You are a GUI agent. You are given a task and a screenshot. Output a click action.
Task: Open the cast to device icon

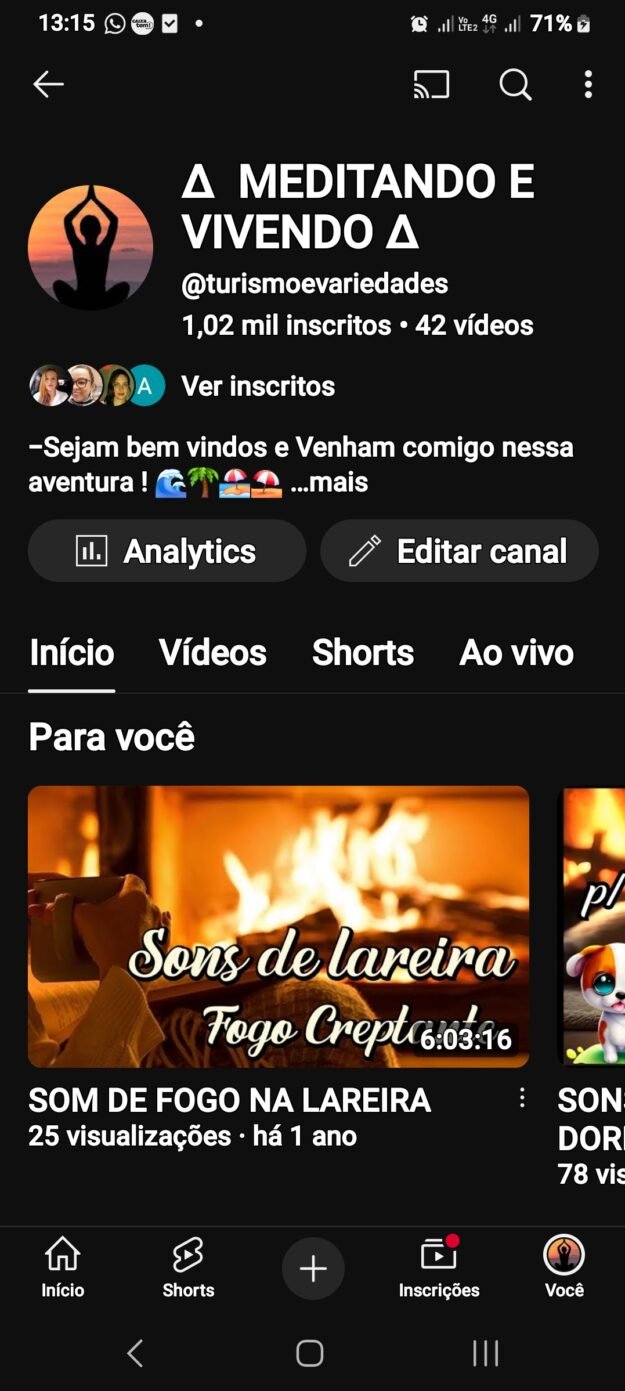[x=431, y=86]
